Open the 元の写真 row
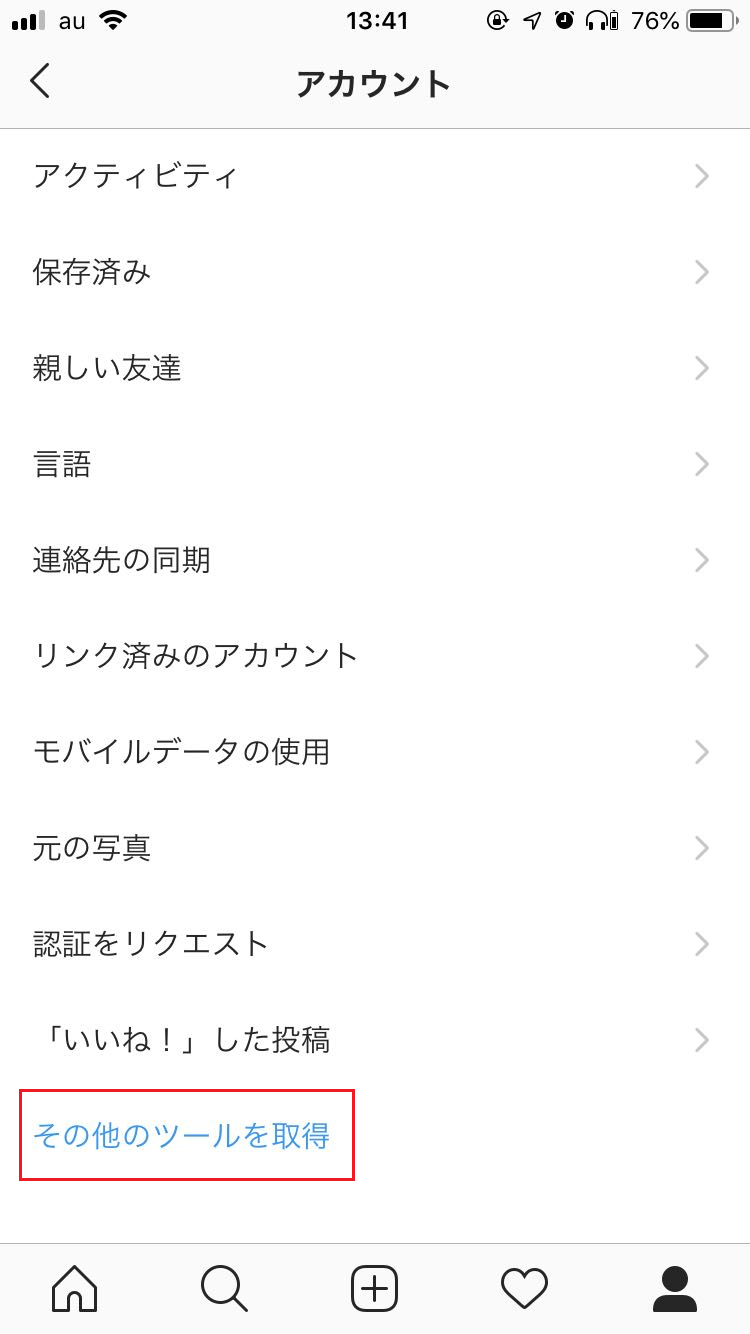Viewport: 750px width, 1334px height. tap(375, 848)
